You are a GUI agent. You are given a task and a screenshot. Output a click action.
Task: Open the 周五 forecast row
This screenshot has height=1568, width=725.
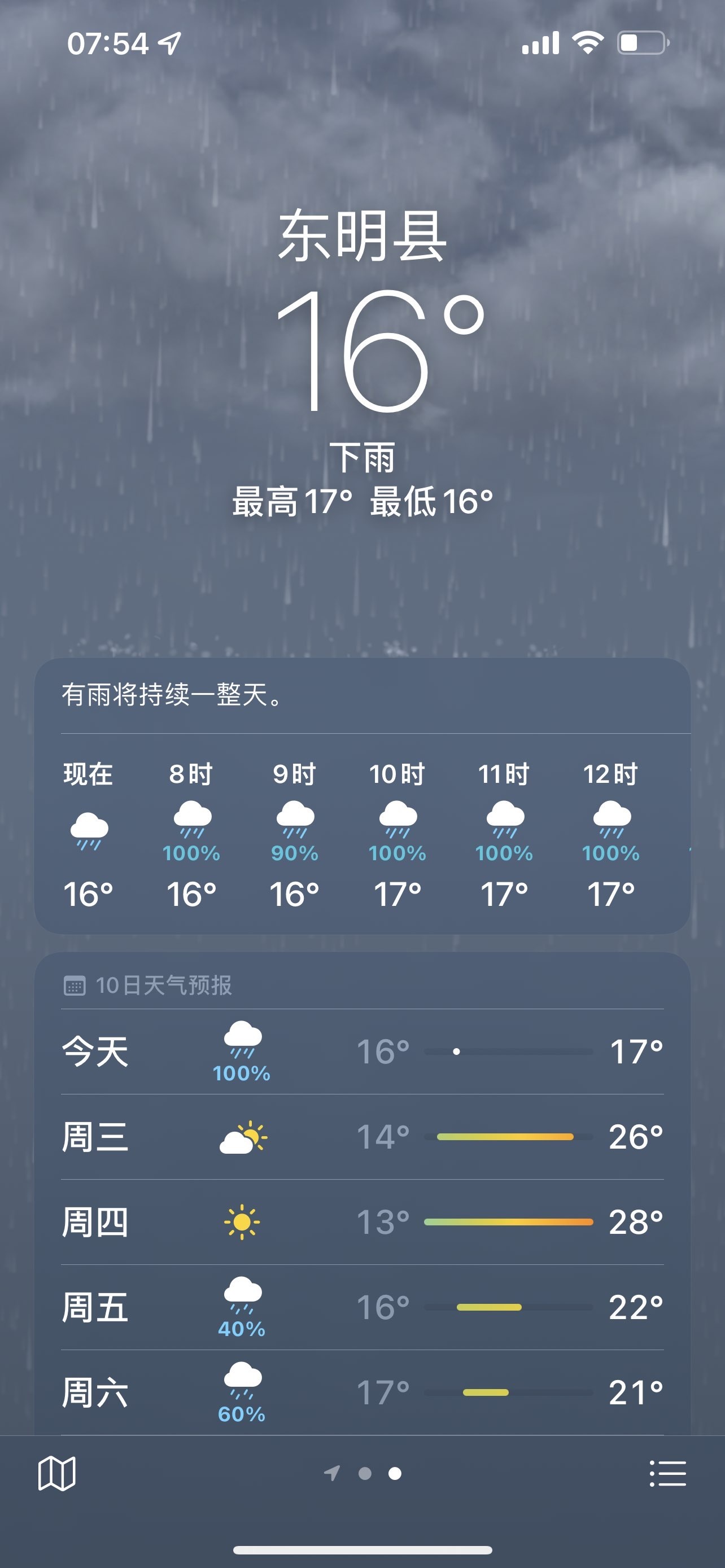coord(362,1307)
